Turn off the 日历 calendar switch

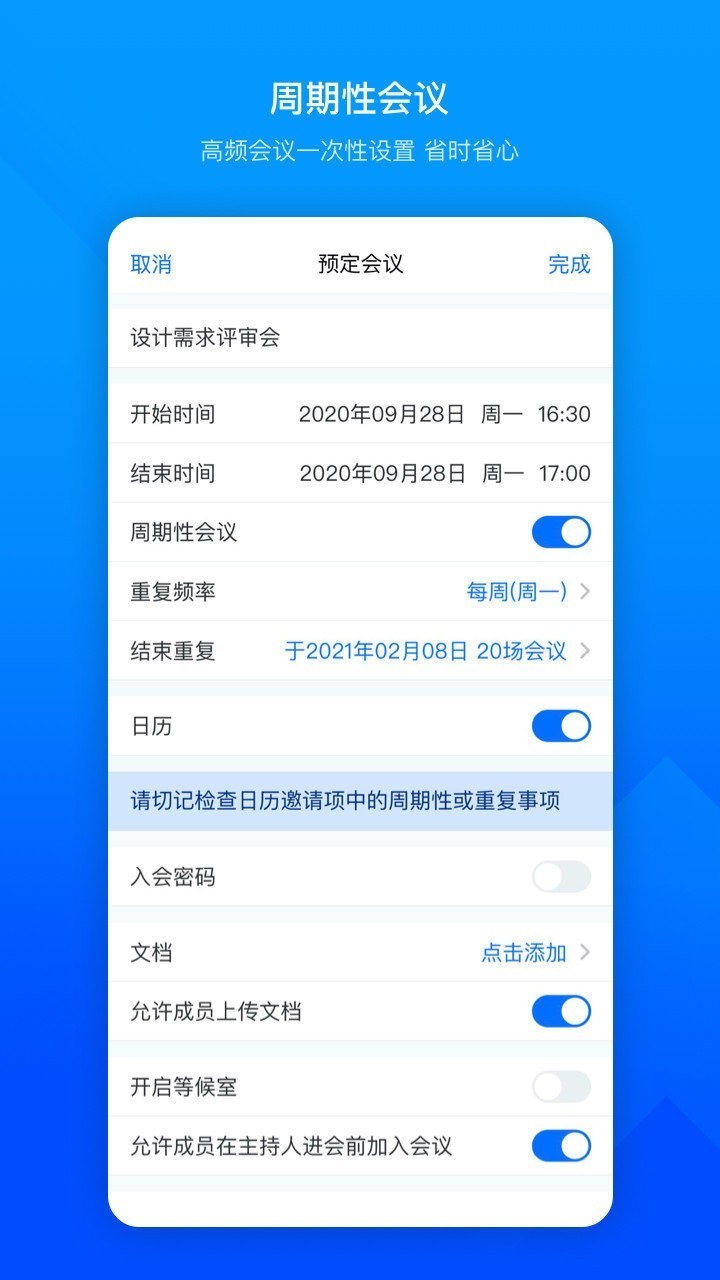[561, 725]
